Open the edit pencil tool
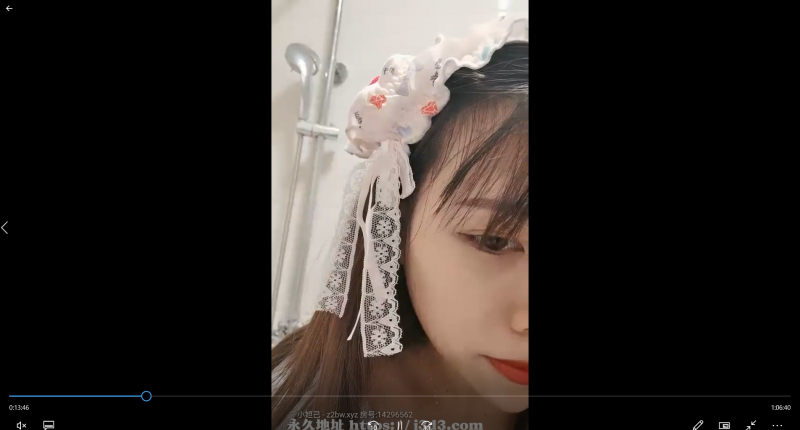Screen dimensions: 800x430 (698, 425)
